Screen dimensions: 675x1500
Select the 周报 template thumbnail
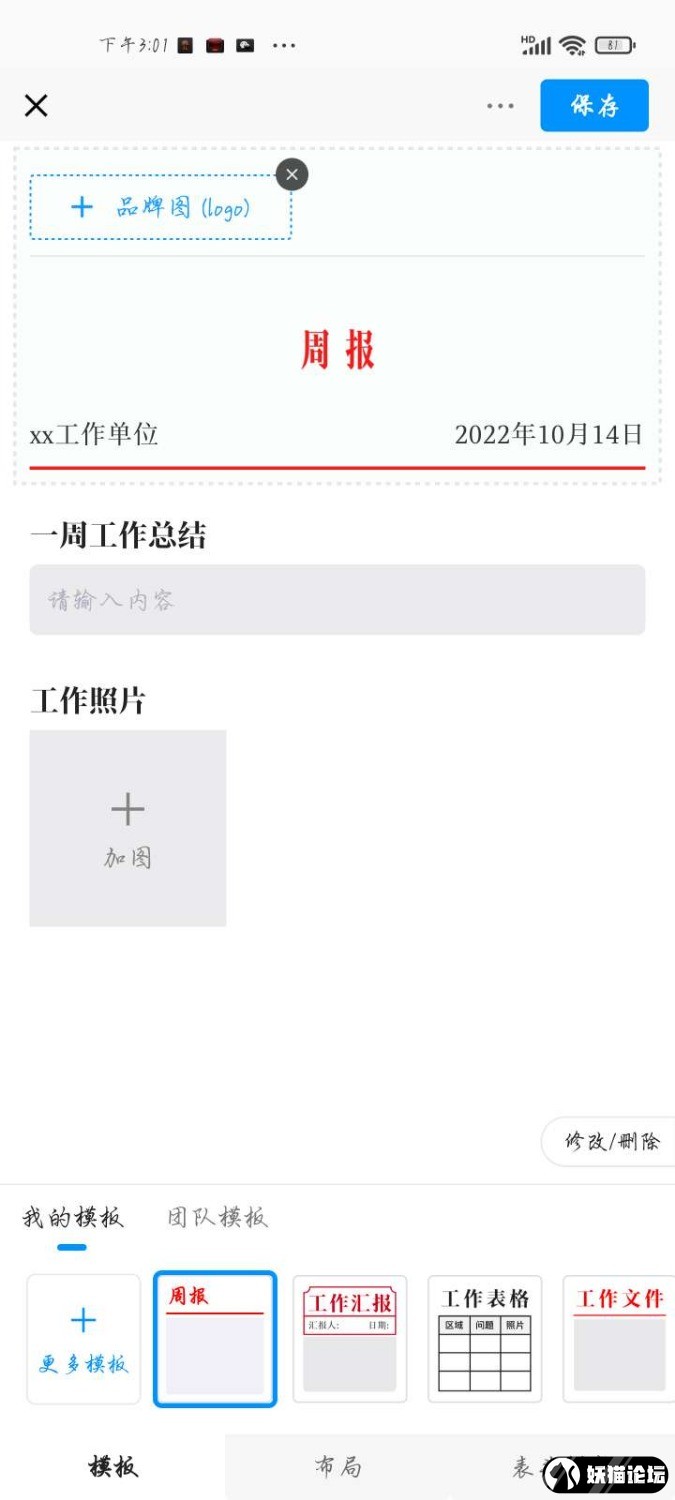point(215,1338)
